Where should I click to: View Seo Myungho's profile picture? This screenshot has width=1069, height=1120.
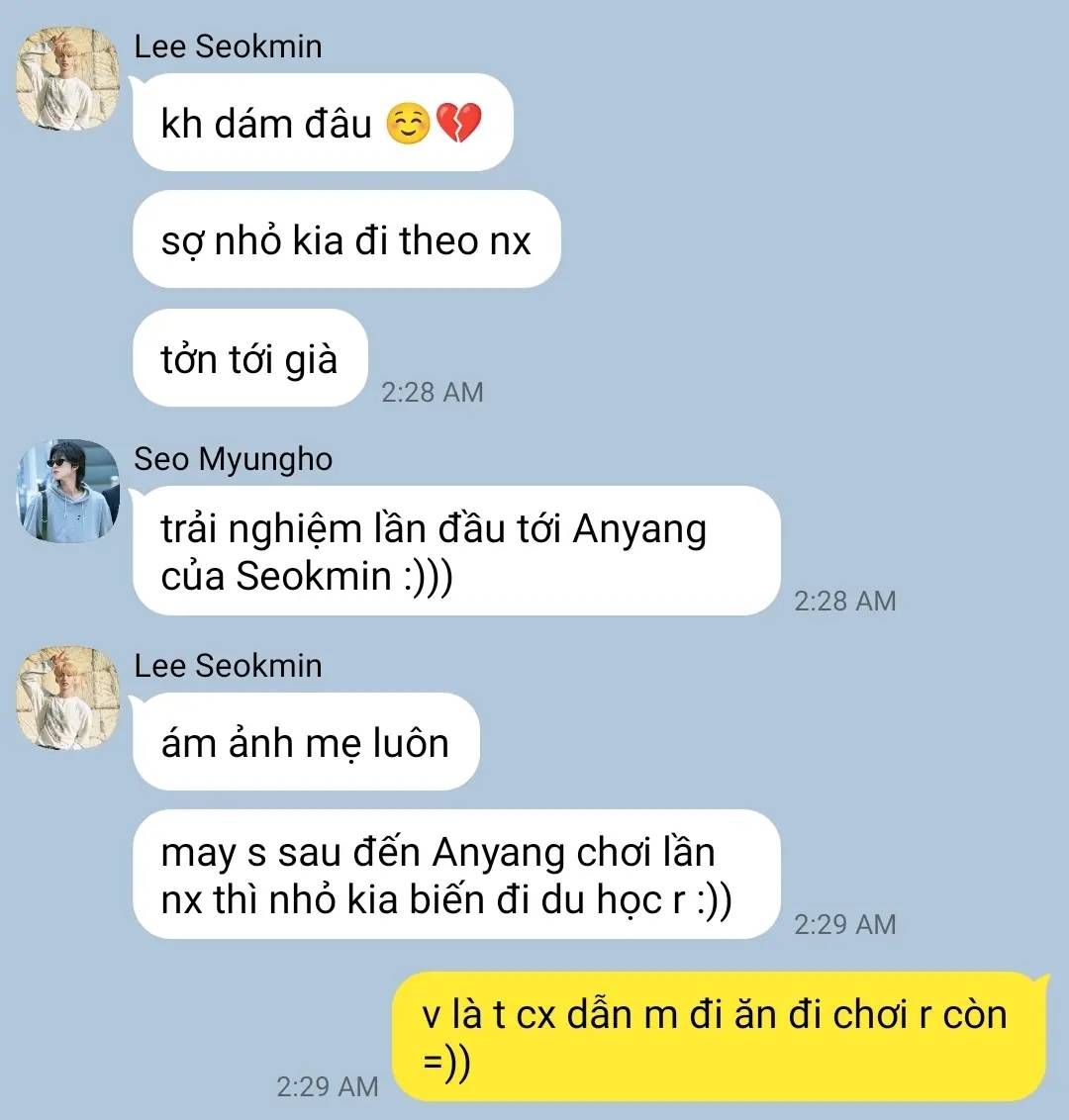pyautogui.click(x=67, y=491)
